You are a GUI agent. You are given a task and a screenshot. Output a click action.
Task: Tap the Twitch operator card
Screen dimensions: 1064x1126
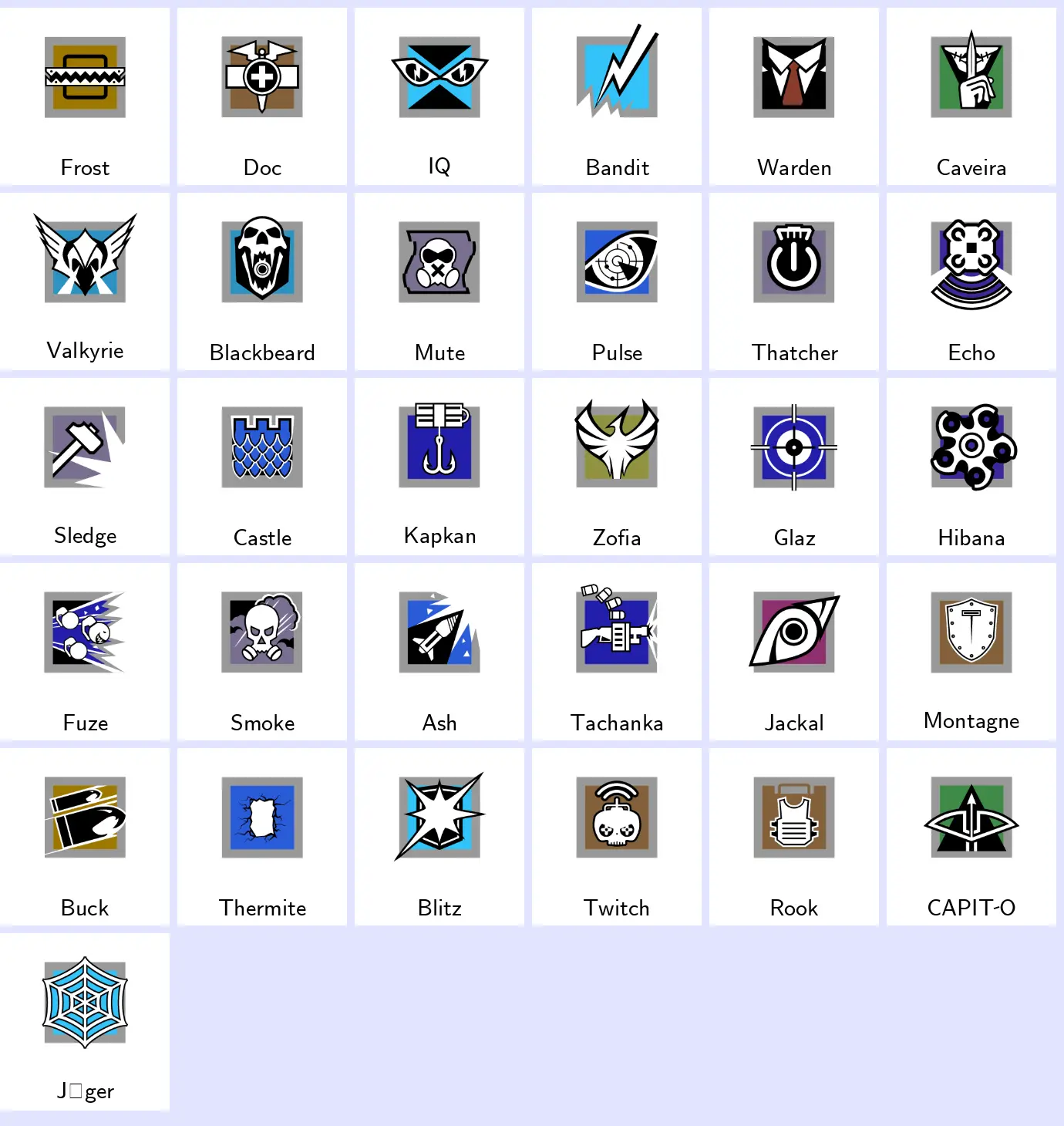(x=617, y=837)
